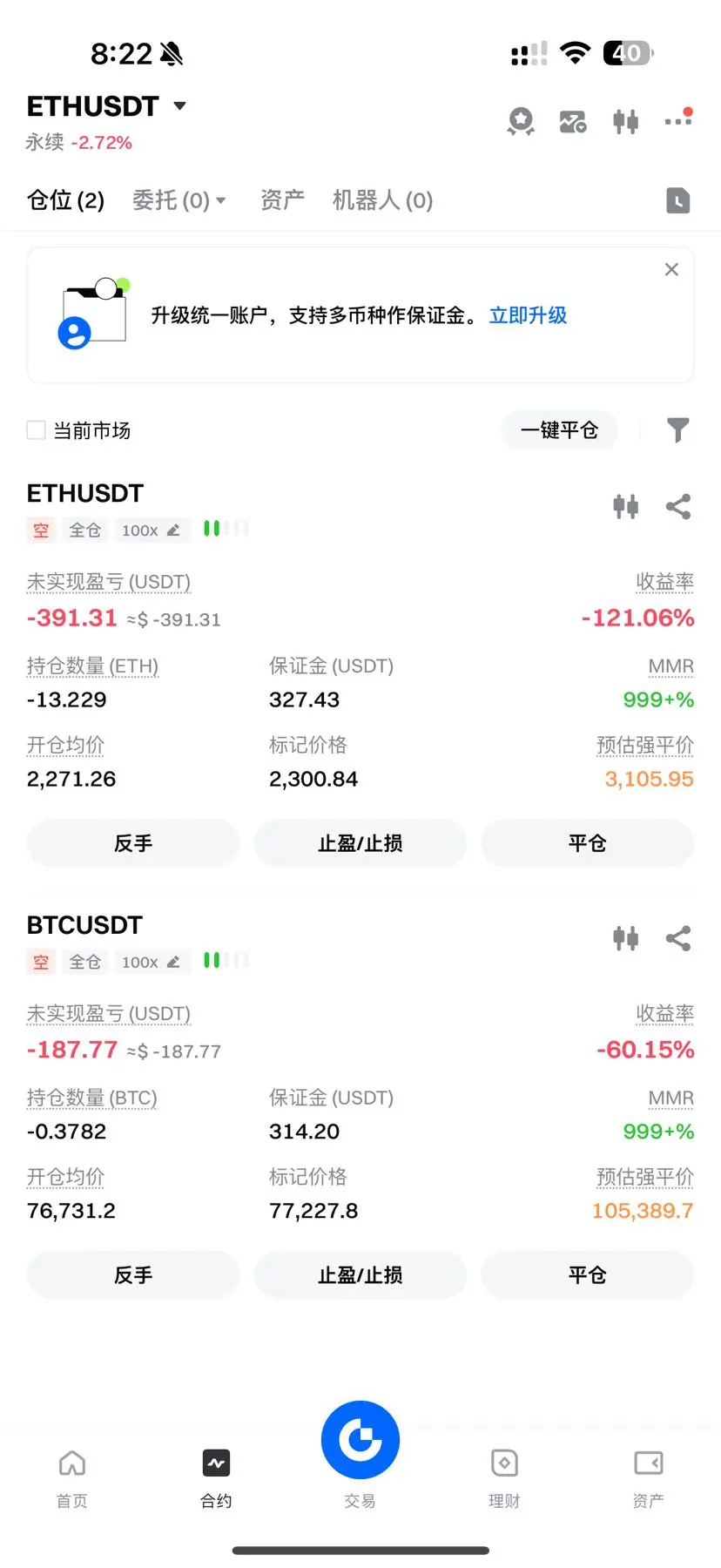This screenshot has height=1568, width=721.
Task: Open the positions filter funnel icon
Action: [677, 430]
